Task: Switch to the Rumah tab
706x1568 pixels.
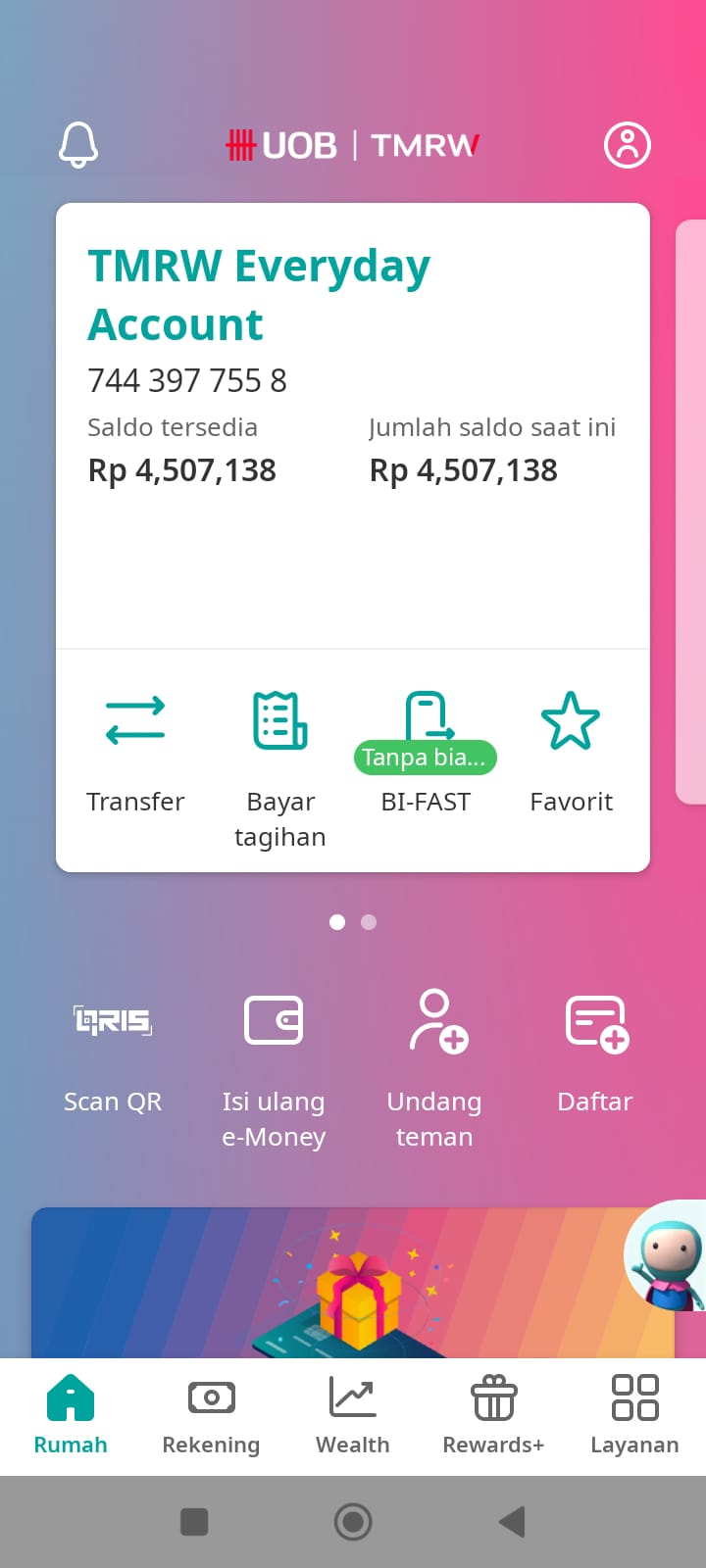Action: [71, 1416]
